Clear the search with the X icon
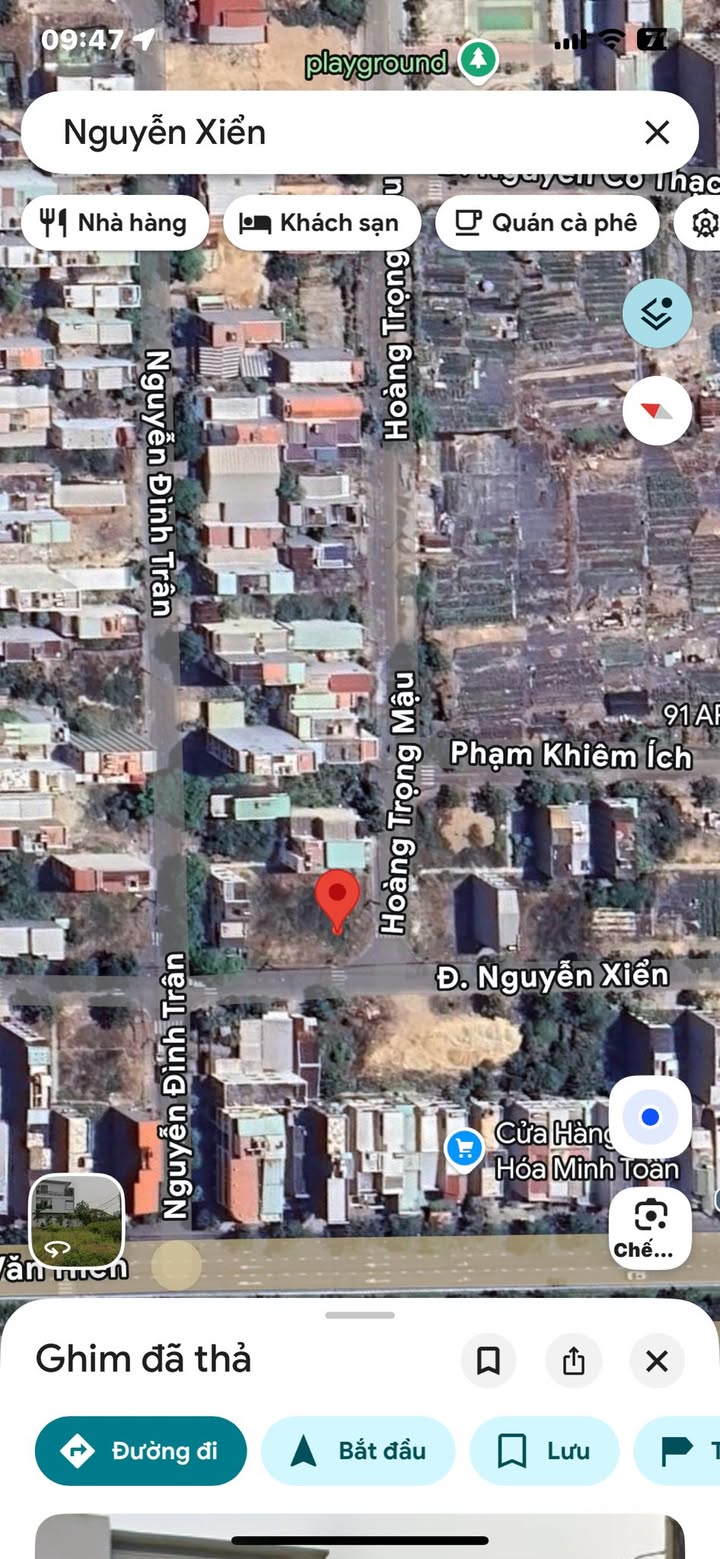720x1559 pixels. (657, 132)
